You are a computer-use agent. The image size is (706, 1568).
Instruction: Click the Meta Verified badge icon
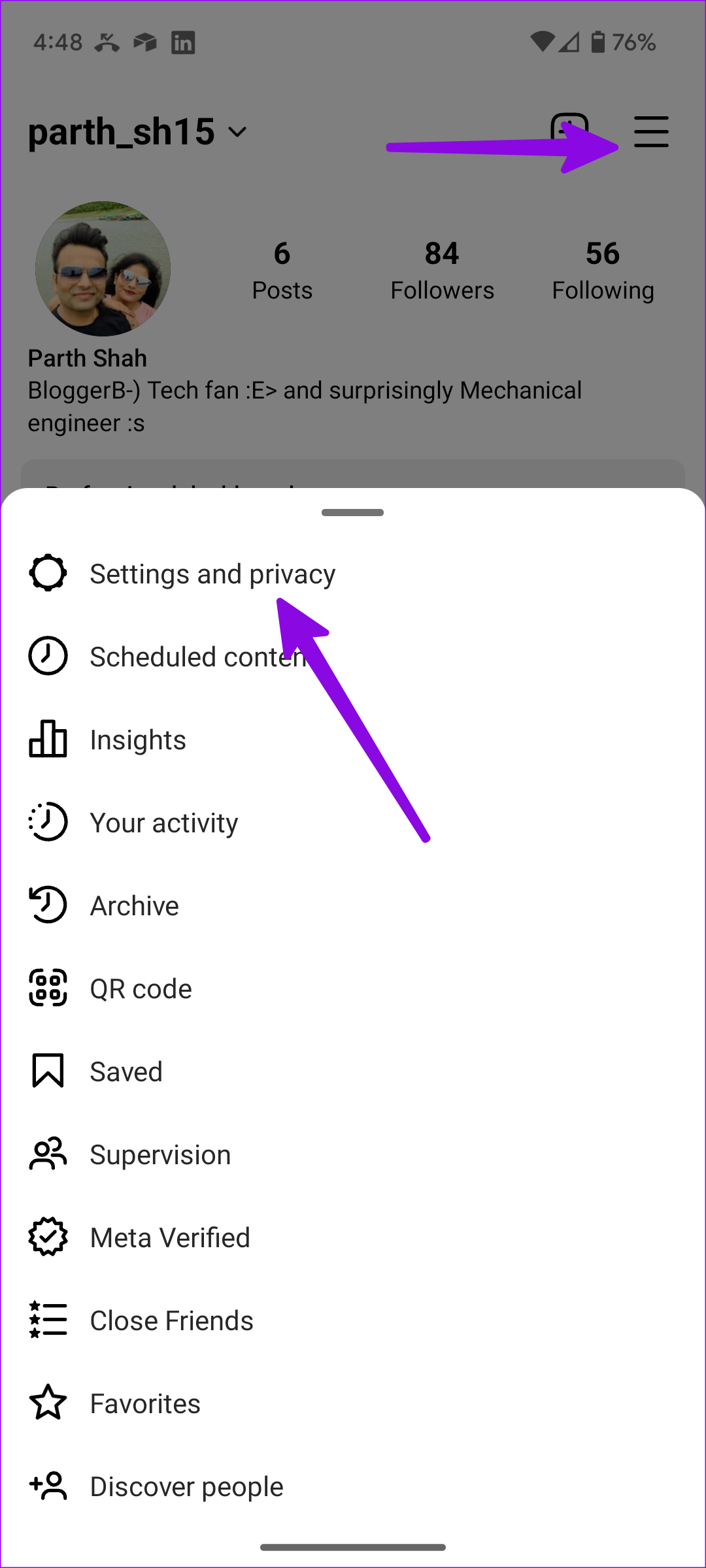pyautogui.click(x=48, y=1237)
